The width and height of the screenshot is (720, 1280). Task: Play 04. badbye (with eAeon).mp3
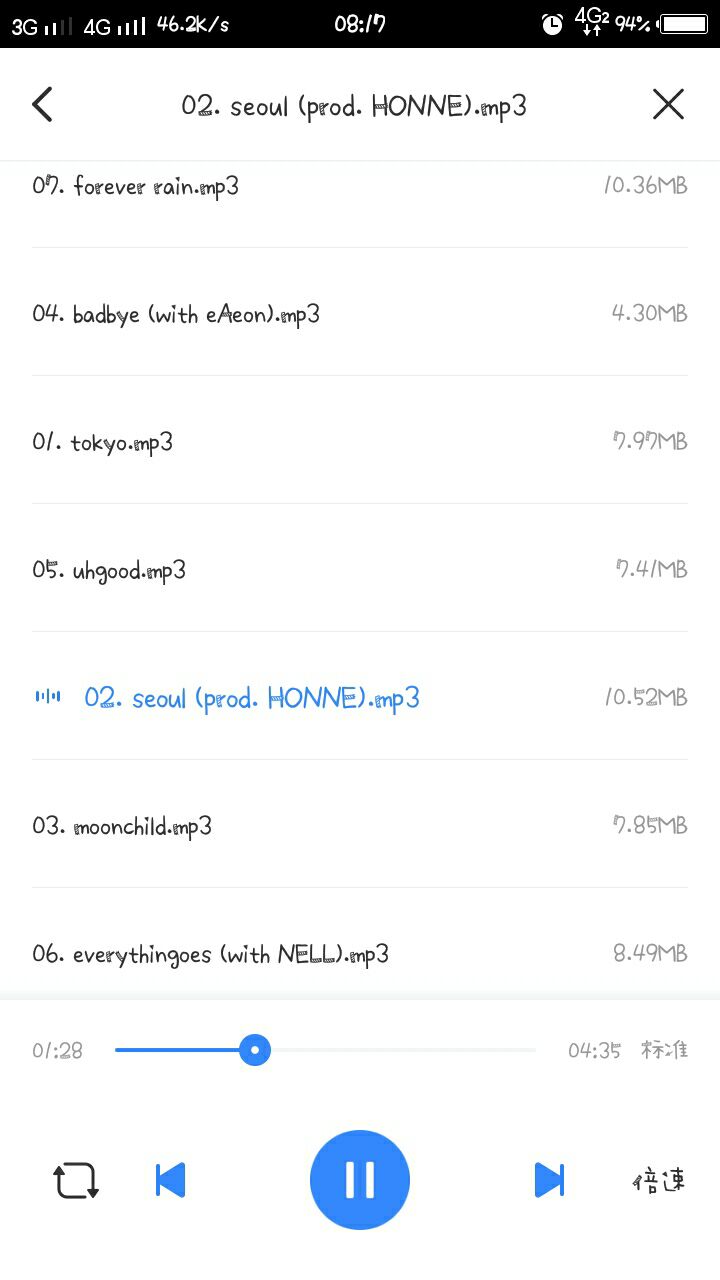point(360,313)
